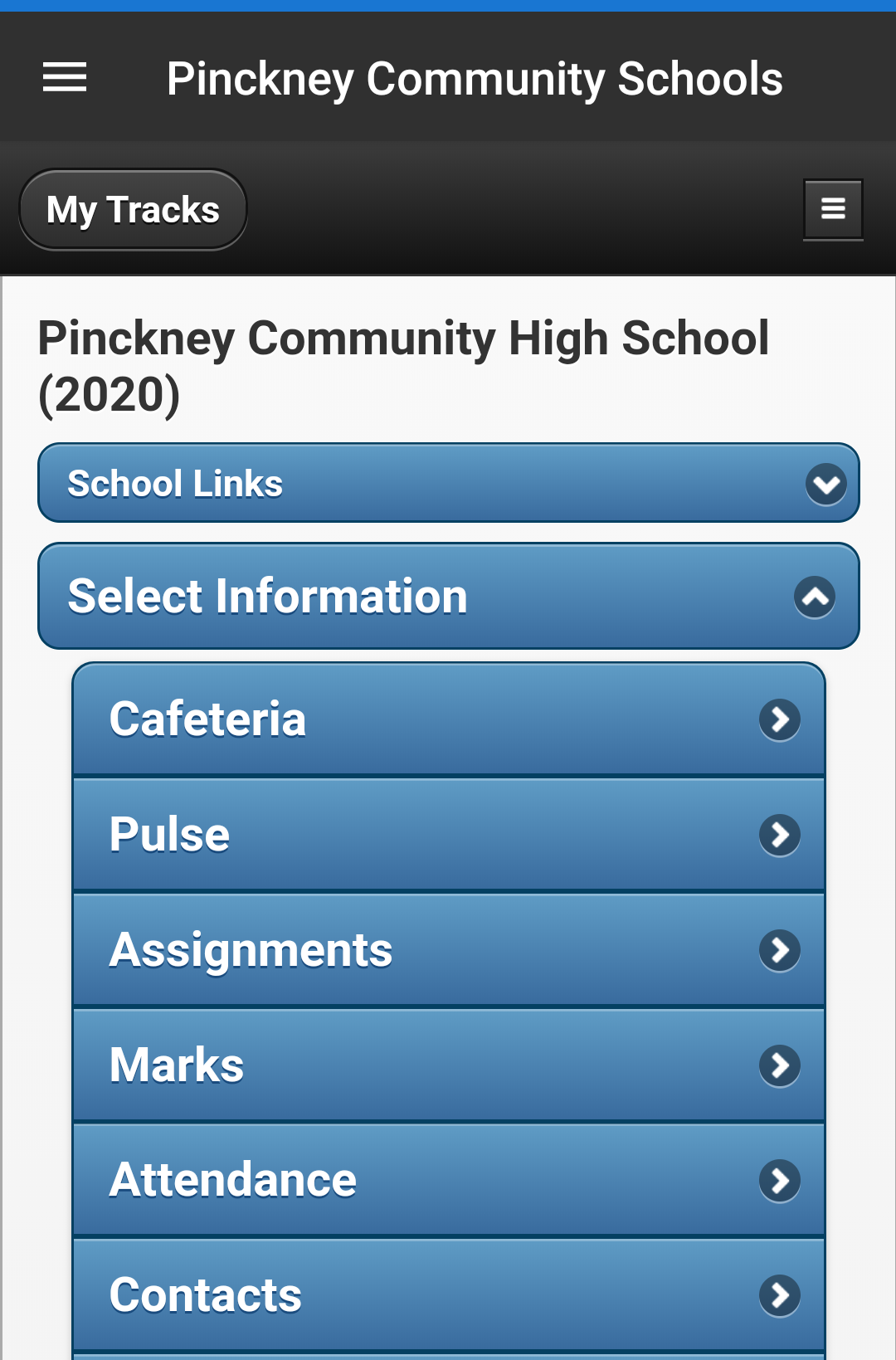This screenshot has width=896, height=1360.
Task: Collapse the Select Information section
Action: (x=448, y=596)
